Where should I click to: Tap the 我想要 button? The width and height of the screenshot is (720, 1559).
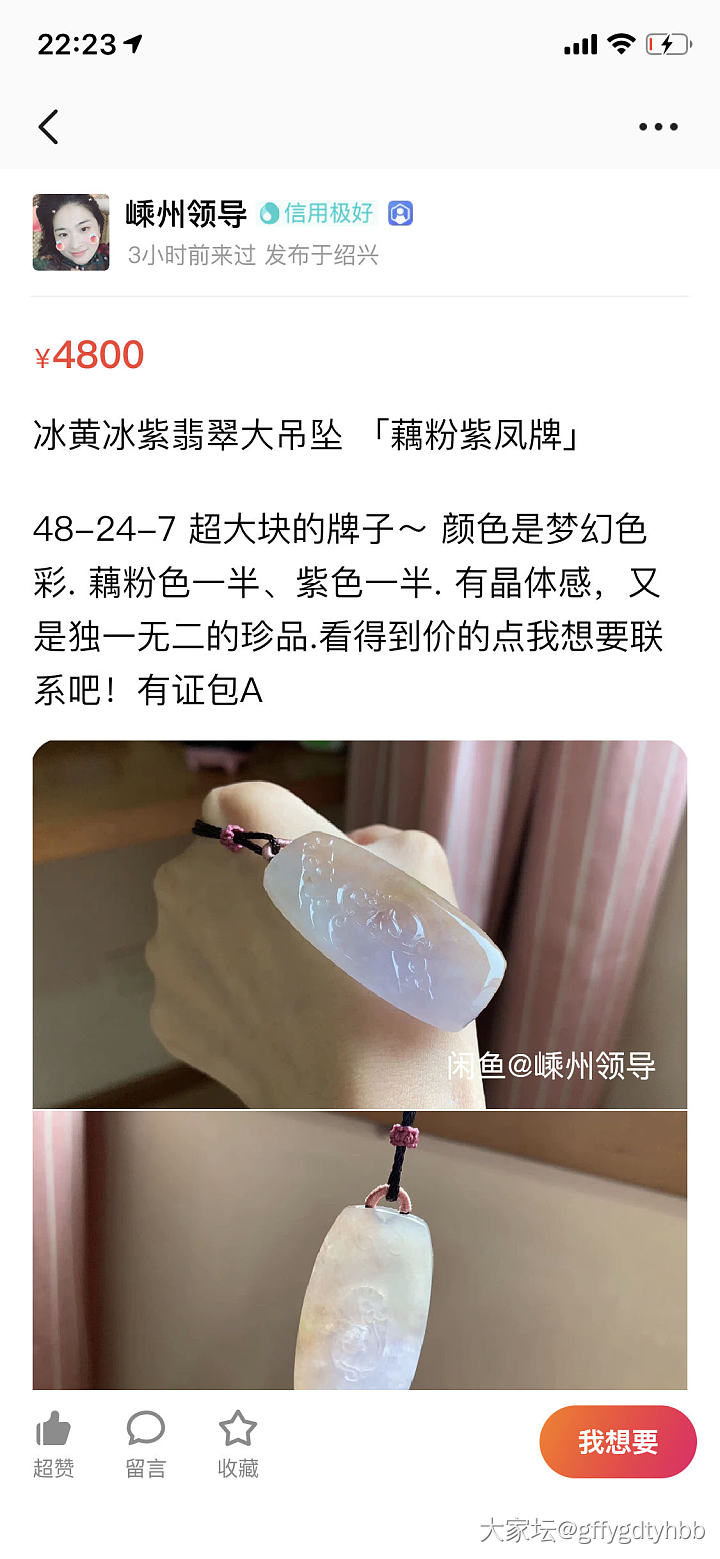pyautogui.click(x=617, y=1441)
